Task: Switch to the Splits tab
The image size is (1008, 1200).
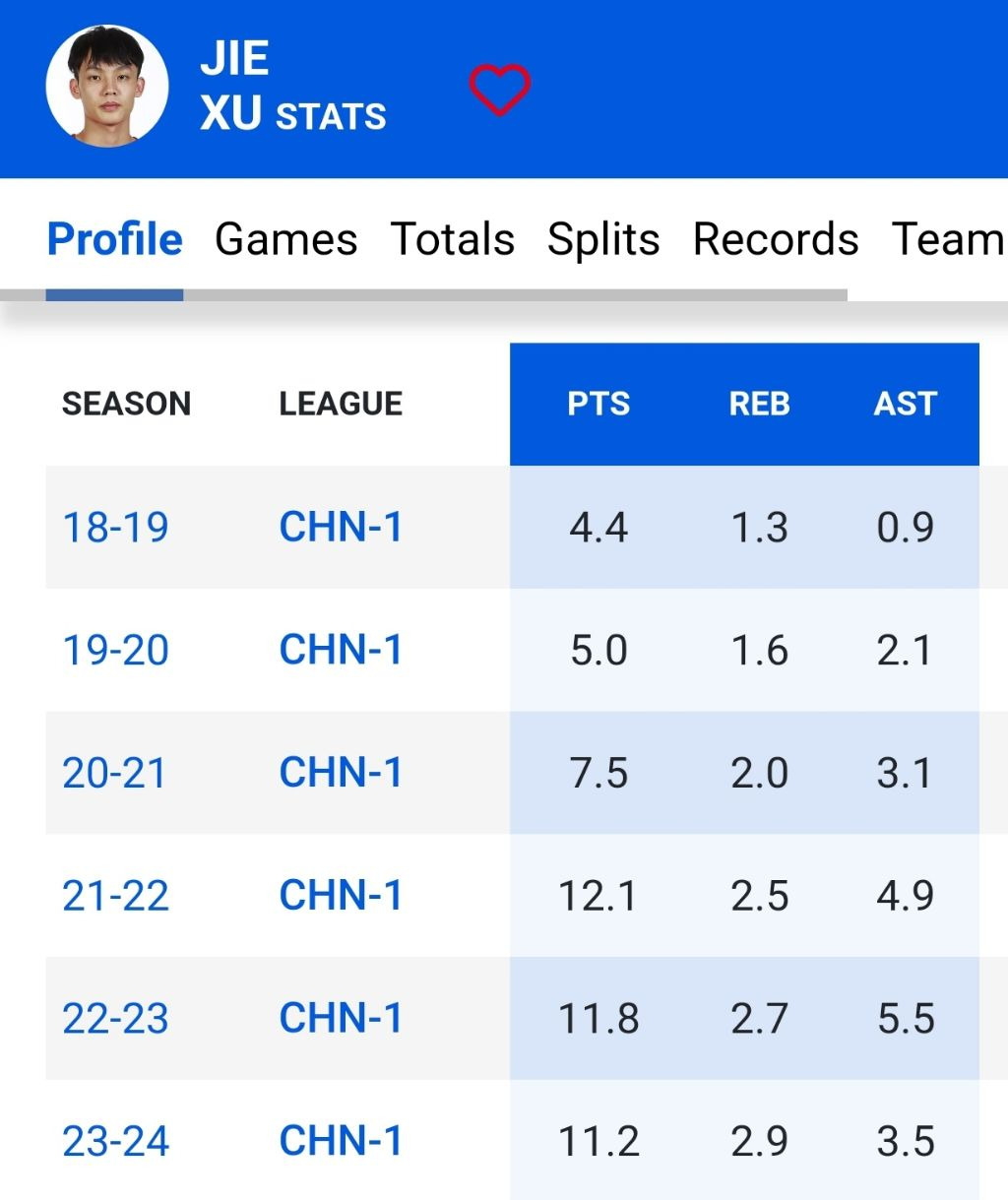Action: point(603,239)
